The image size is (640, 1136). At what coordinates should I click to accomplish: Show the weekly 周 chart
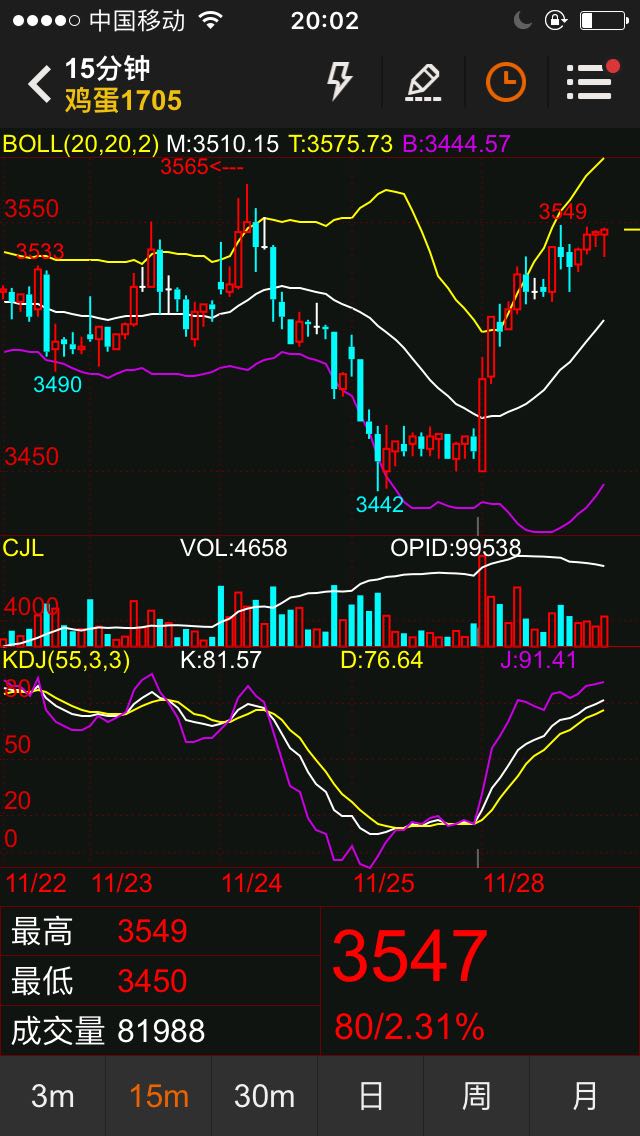[476, 1095]
